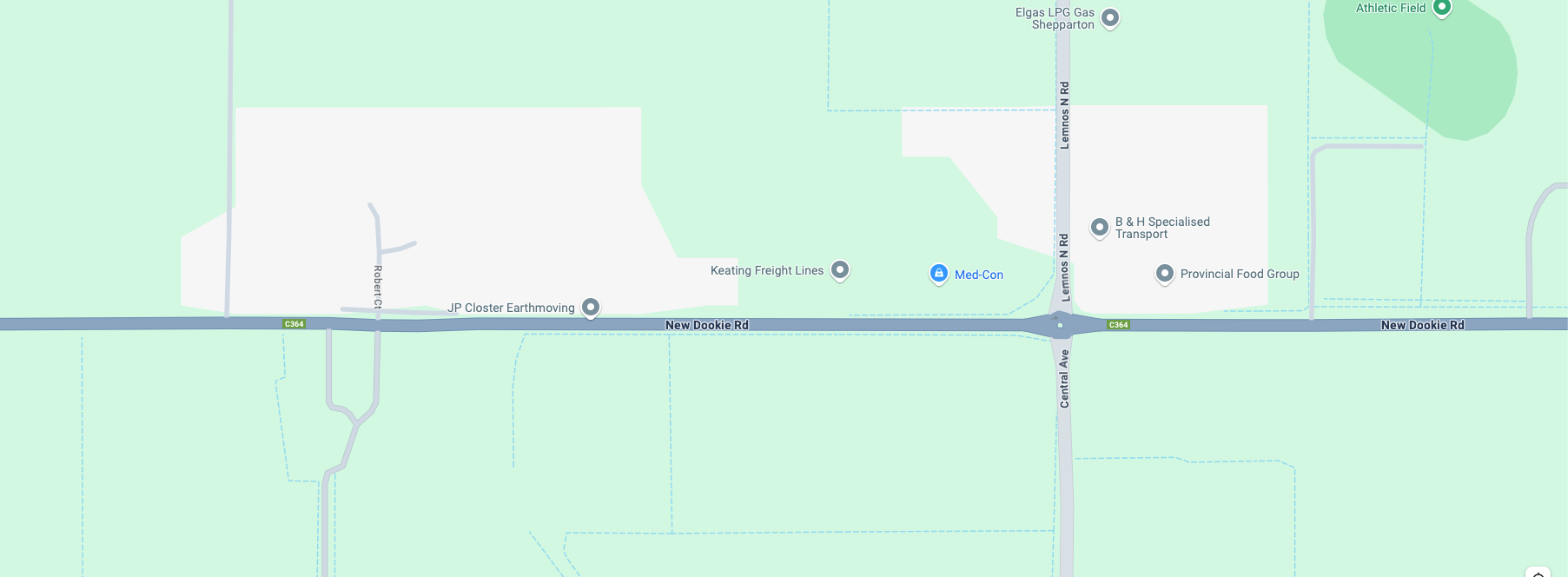Open the Keating Freight Lines pin
1568x577 pixels.
839,270
